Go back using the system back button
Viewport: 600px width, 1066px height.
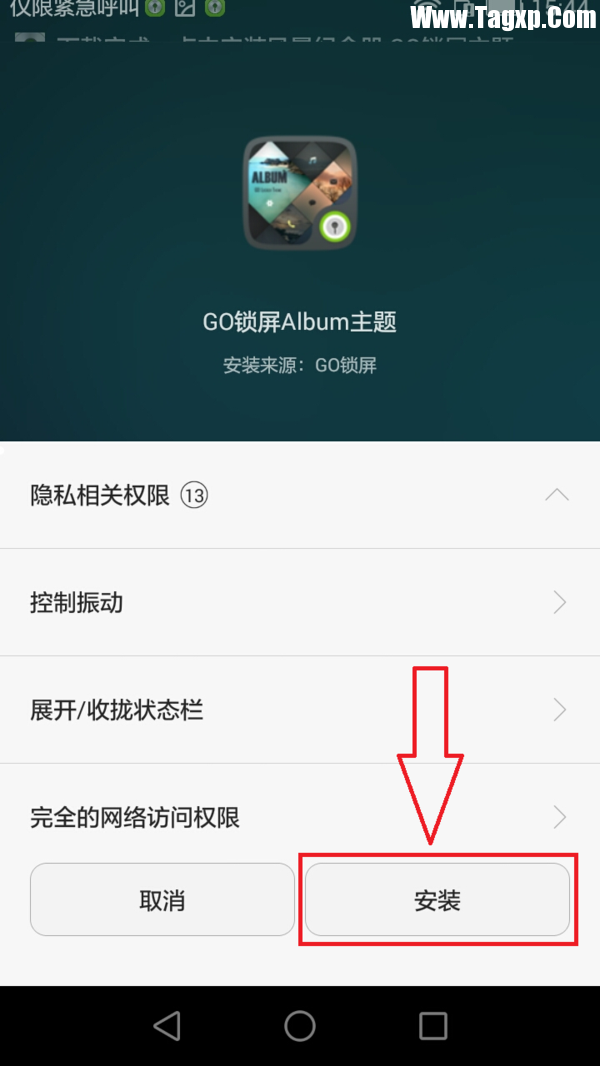(167, 1025)
